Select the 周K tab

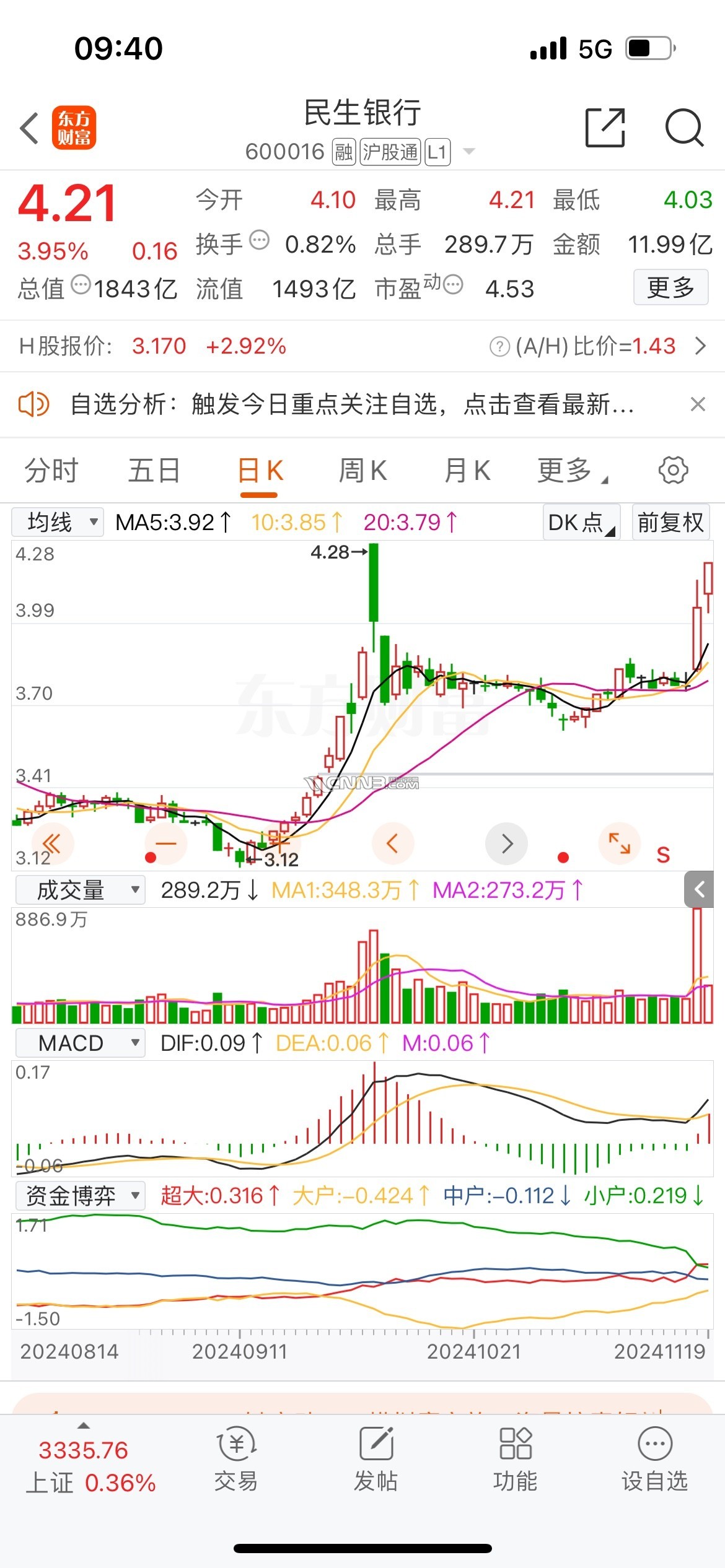coord(362,470)
